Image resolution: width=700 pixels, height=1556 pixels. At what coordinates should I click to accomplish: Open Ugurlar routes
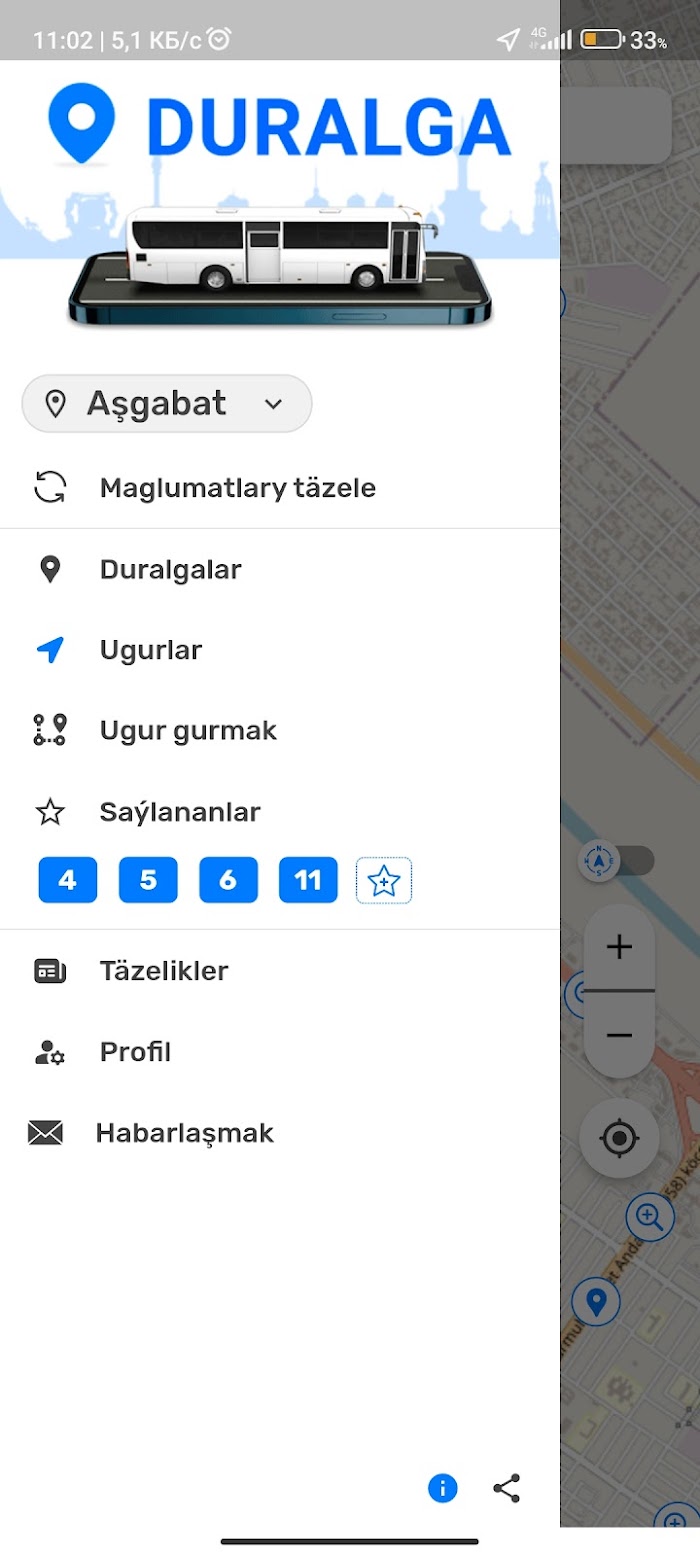pyautogui.click(x=280, y=650)
